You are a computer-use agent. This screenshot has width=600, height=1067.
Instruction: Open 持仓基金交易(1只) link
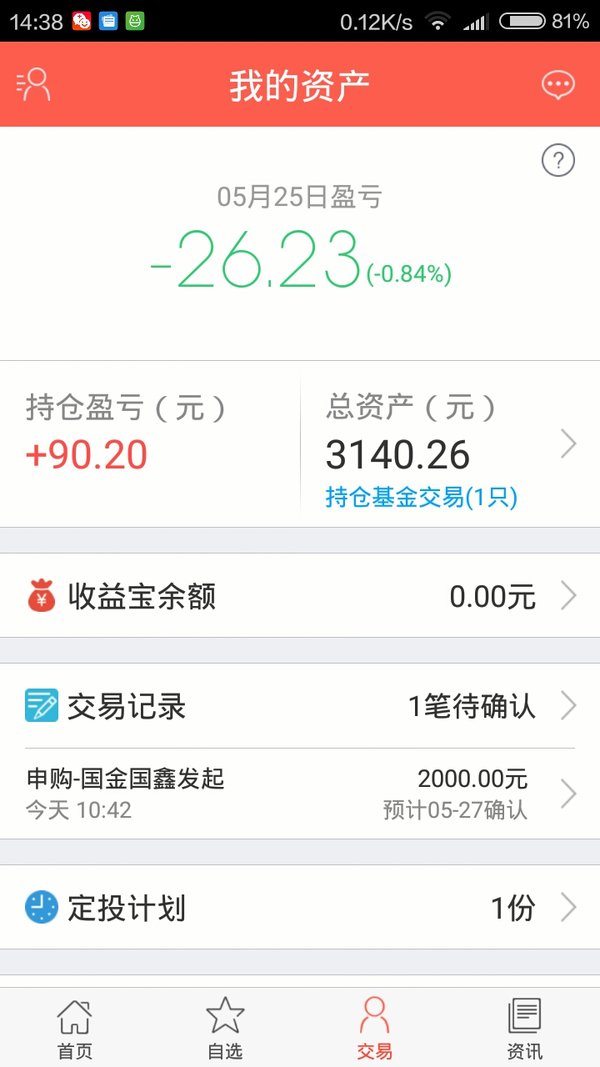pos(421,498)
